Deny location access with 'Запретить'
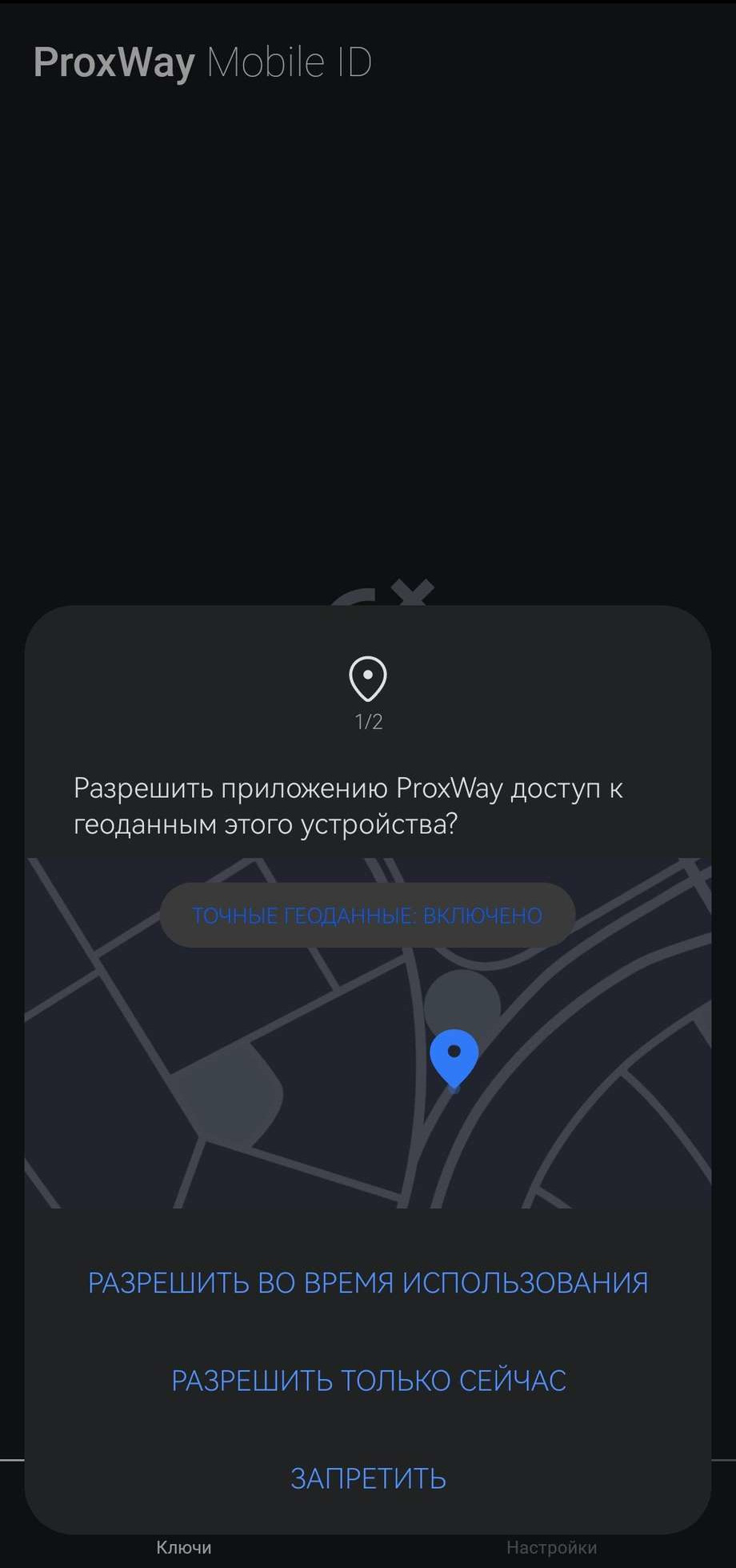Image resolution: width=736 pixels, height=1568 pixels. (x=368, y=1478)
